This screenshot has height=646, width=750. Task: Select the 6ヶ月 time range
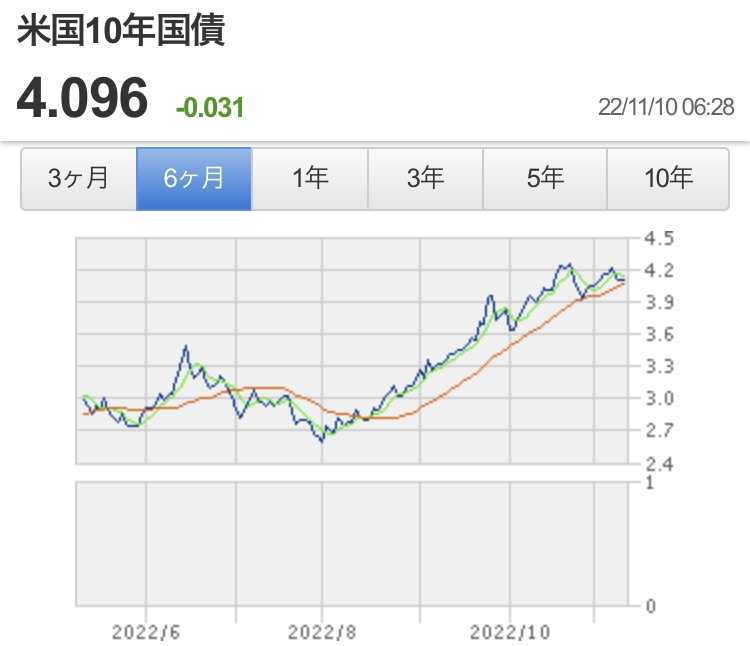(x=194, y=179)
